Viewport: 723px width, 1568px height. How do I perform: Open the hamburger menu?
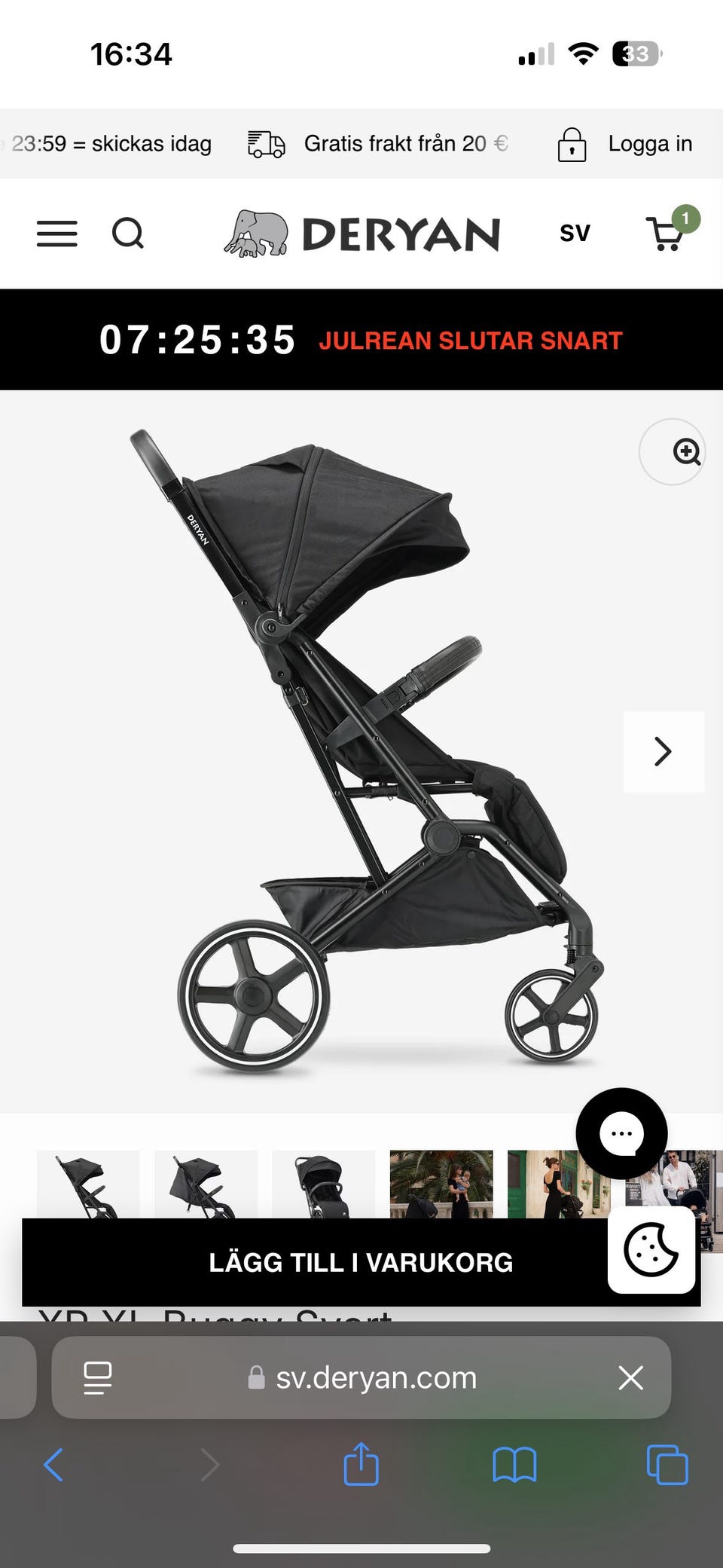pyautogui.click(x=57, y=234)
